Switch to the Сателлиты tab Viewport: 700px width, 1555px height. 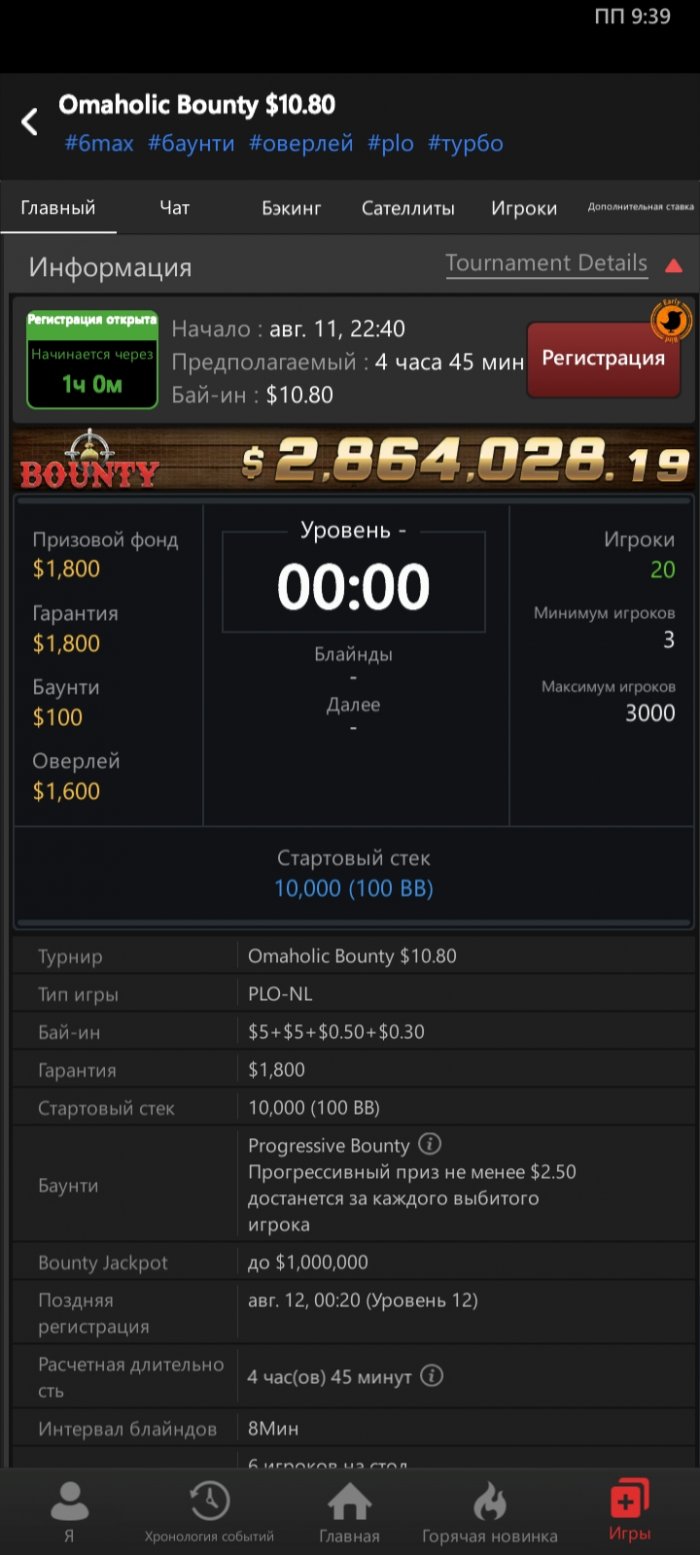407,208
